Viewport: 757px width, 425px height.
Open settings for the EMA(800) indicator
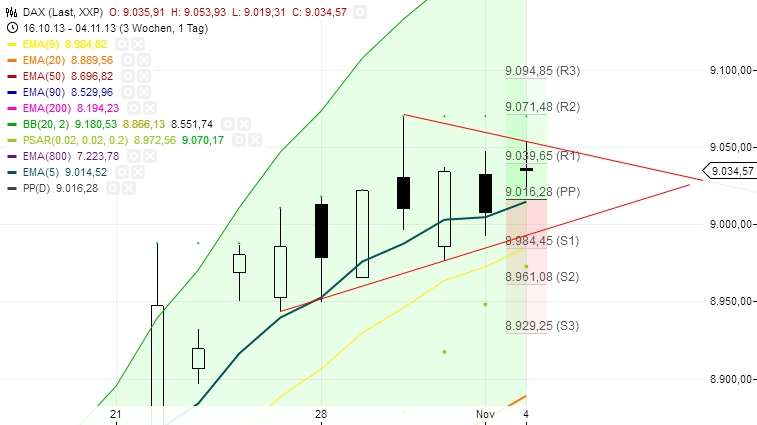pos(134,156)
